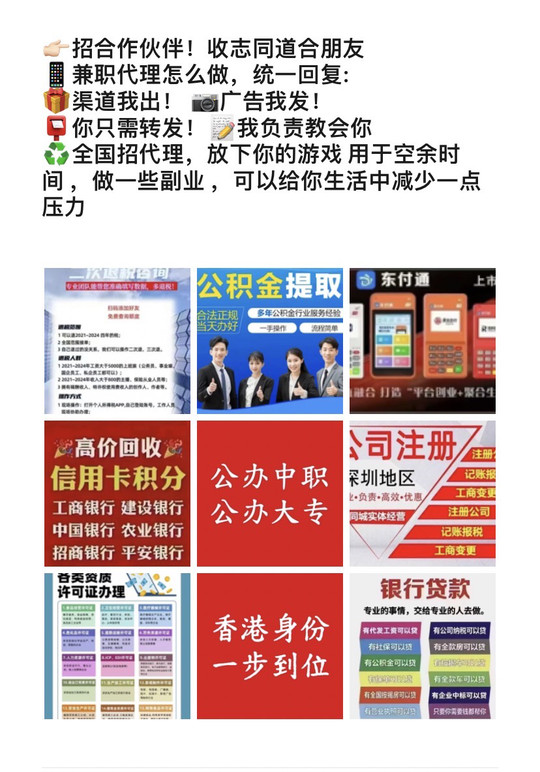The image size is (540, 772).
Task: Enlarge the tax refund consultation flyer image
Action: [x=117, y=341]
